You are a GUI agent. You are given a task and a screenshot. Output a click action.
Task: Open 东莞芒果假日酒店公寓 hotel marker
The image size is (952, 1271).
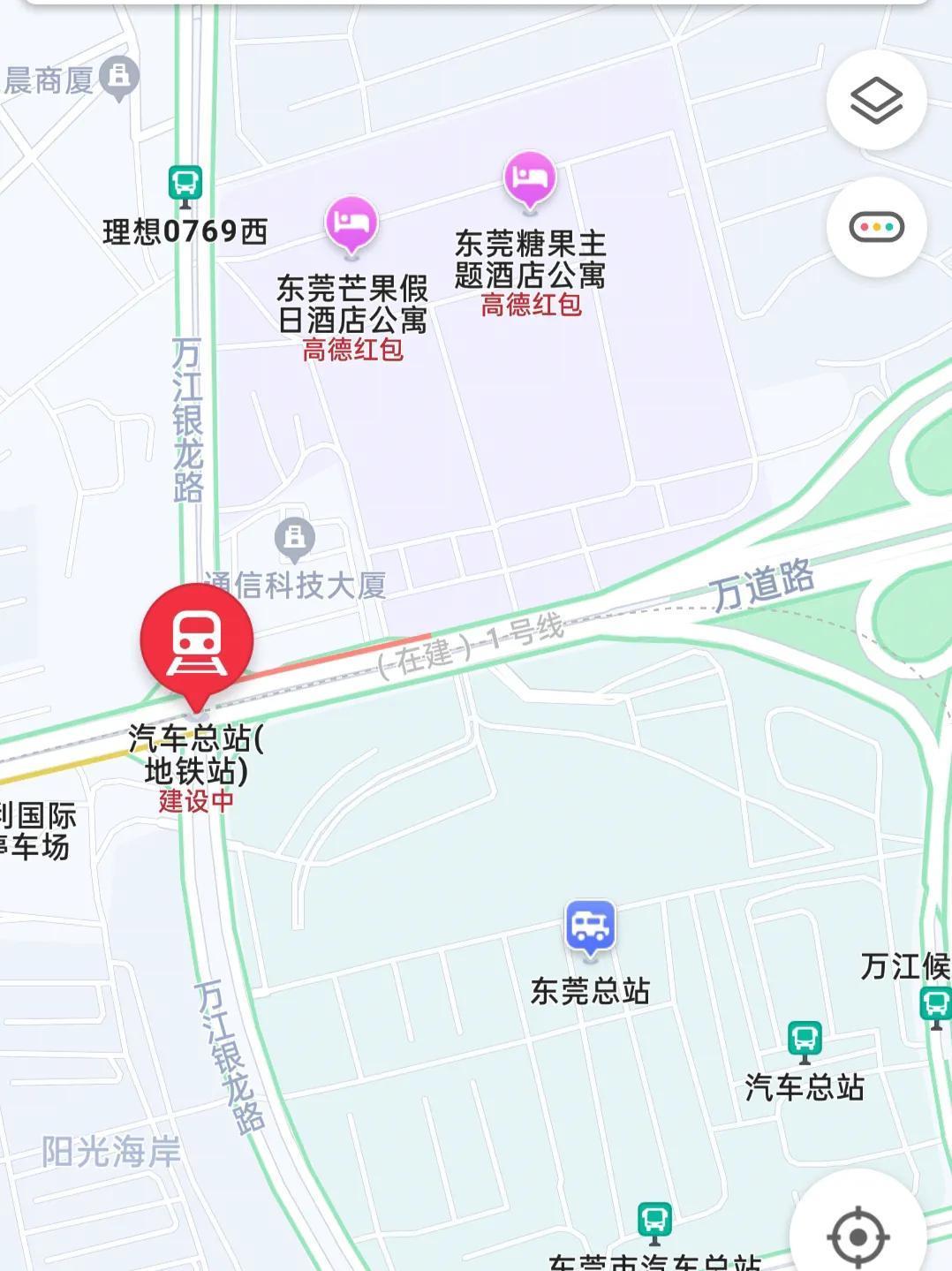click(x=351, y=224)
